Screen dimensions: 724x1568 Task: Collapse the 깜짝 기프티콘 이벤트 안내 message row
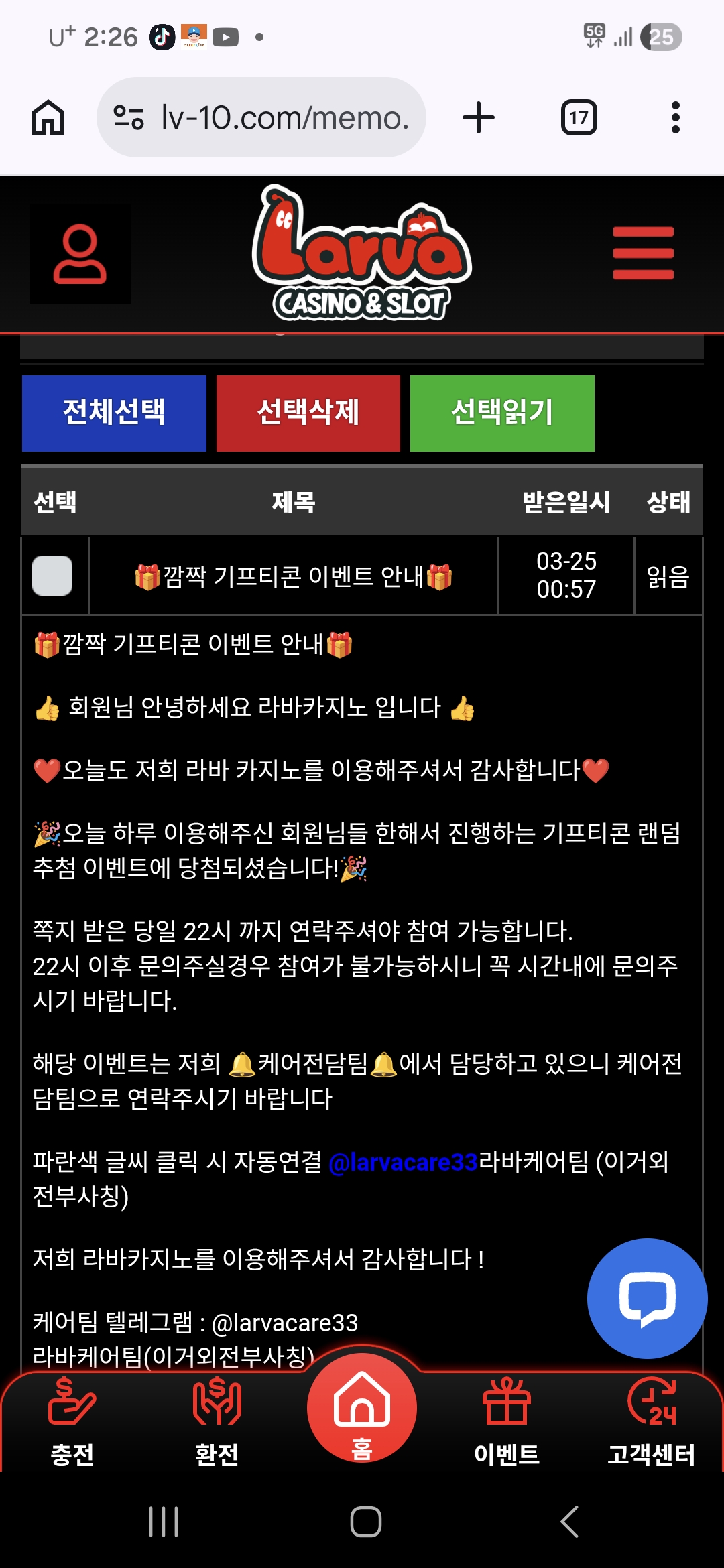click(294, 576)
